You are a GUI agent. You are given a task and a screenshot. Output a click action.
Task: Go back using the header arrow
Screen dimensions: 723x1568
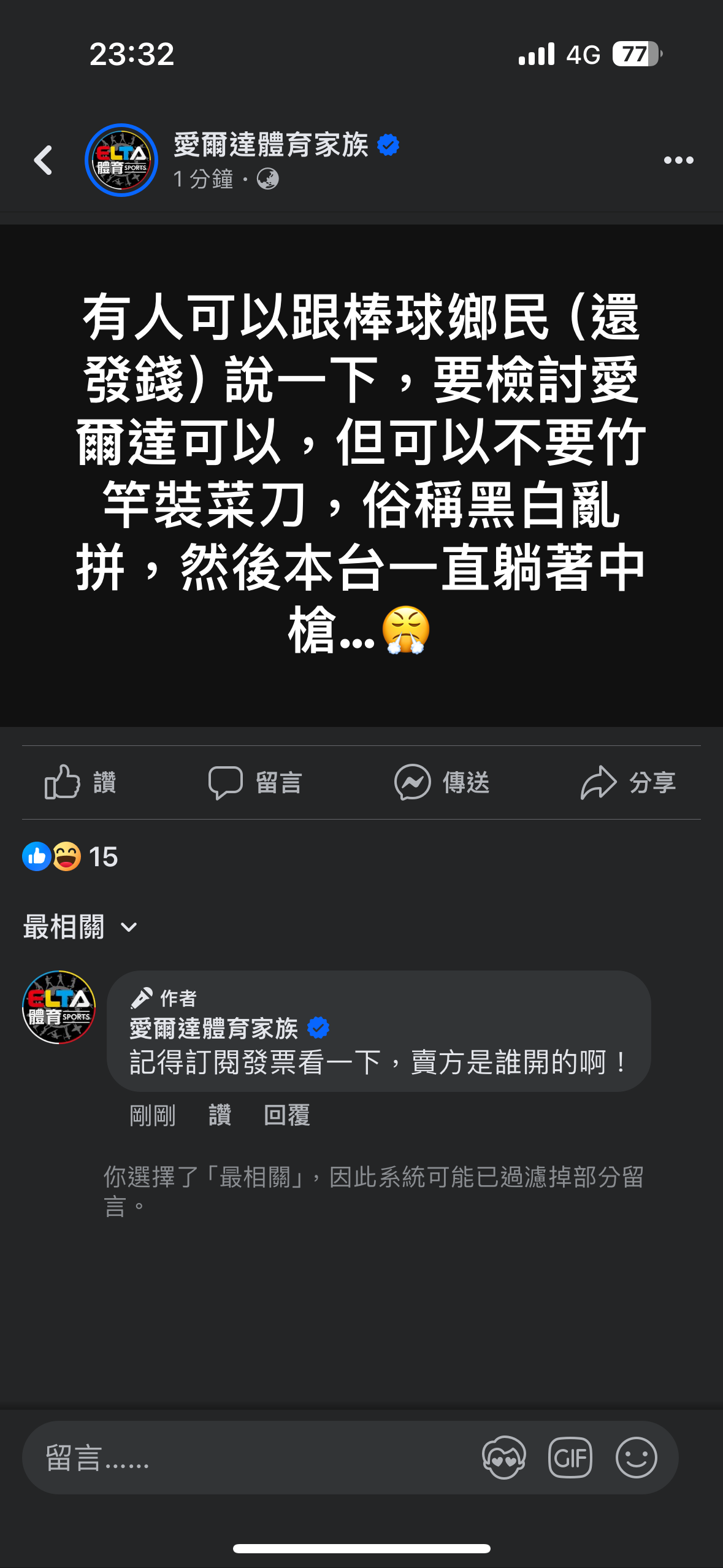(x=43, y=161)
